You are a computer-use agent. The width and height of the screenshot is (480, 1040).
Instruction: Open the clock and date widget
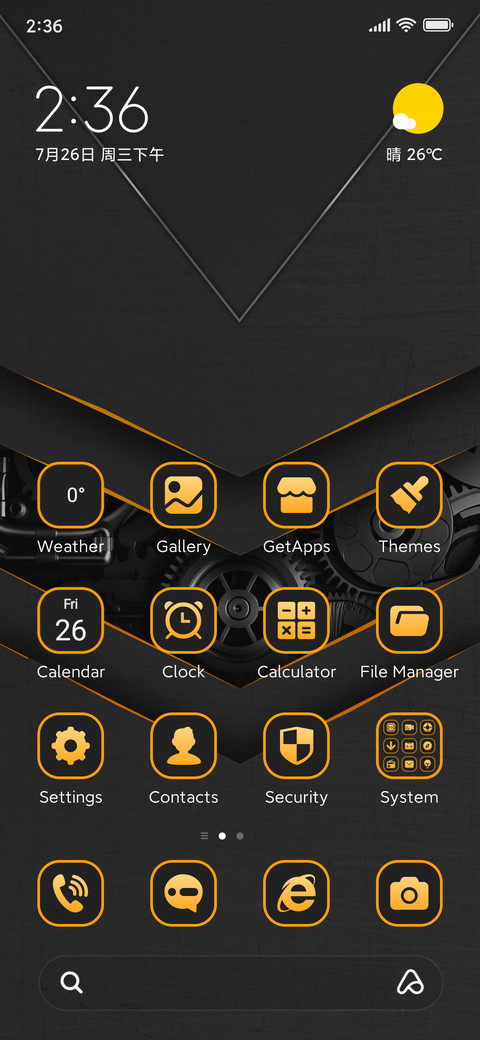coord(99,123)
